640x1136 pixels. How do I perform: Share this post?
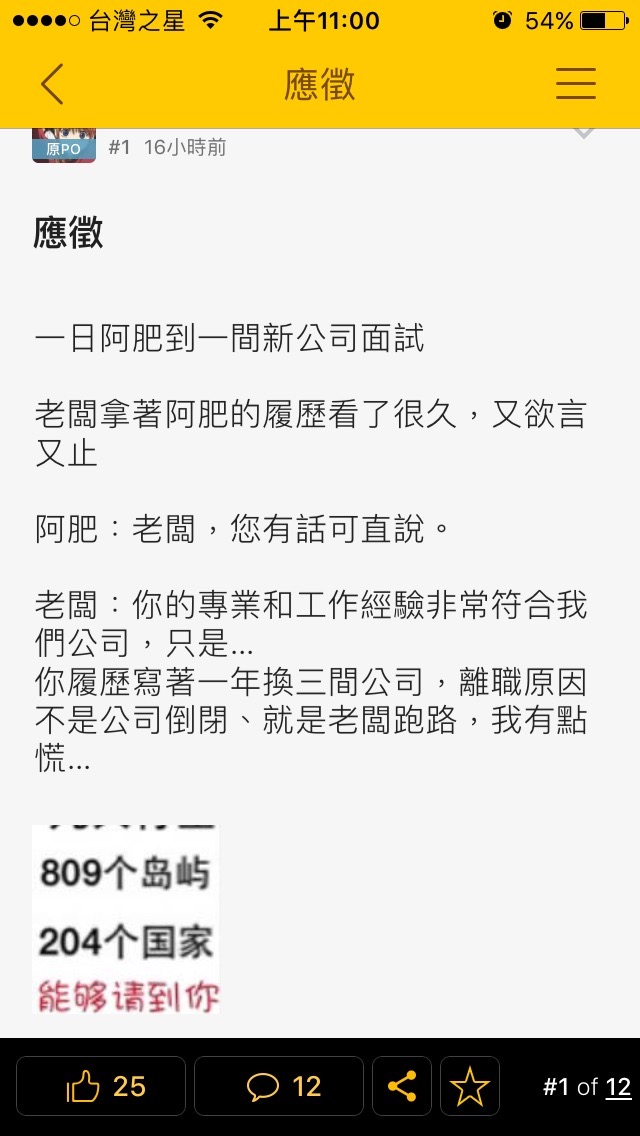(x=402, y=1086)
